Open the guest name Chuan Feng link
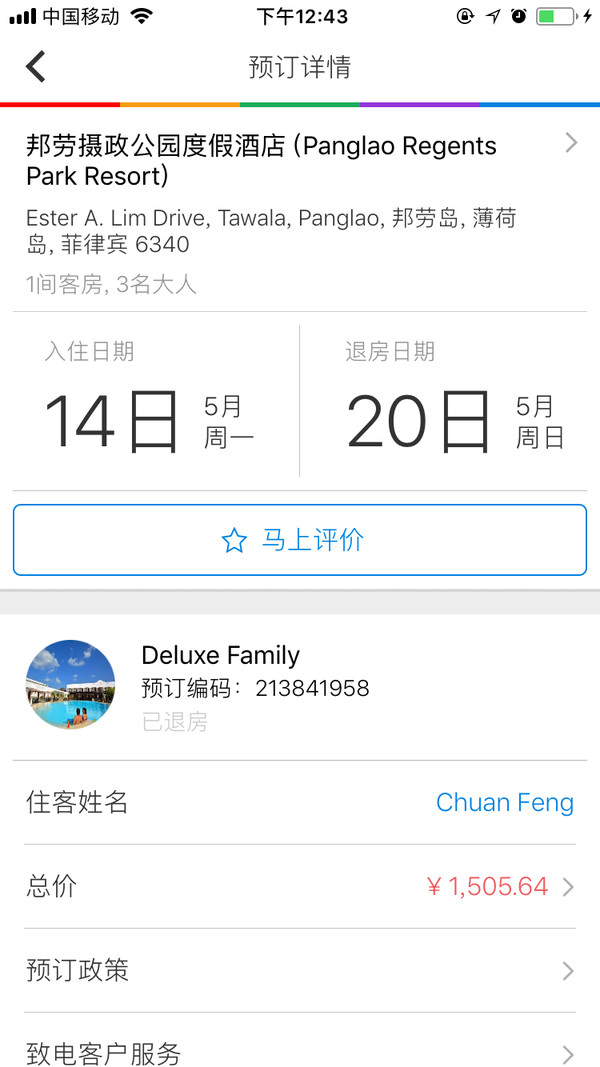 [504, 802]
